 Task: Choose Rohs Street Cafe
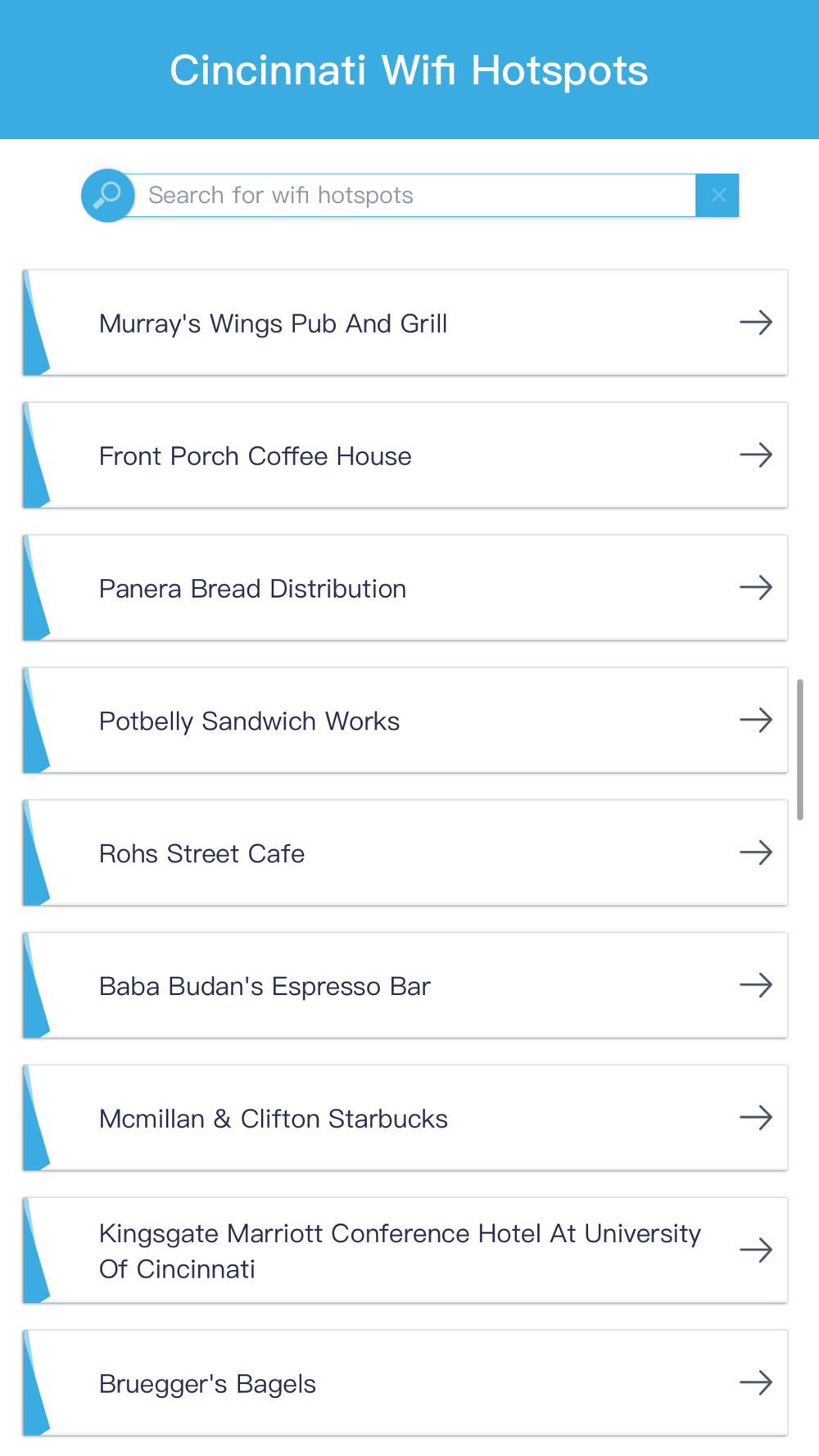click(x=405, y=853)
